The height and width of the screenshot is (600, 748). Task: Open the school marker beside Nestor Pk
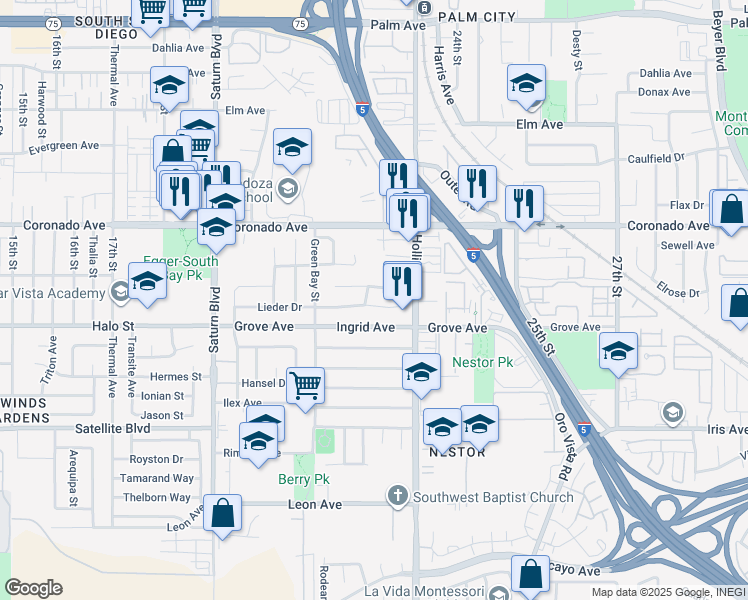point(421,372)
